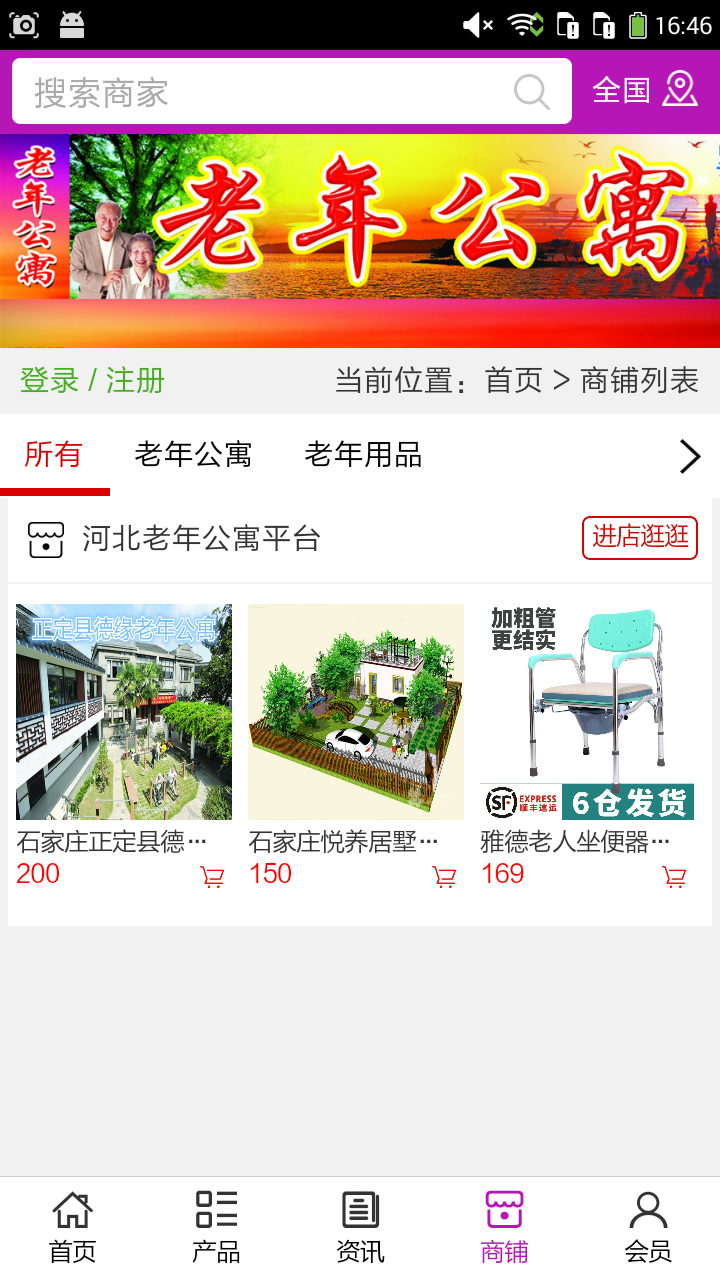Open the 石家庄正定县德缘老年公寓 product

point(124,712)
